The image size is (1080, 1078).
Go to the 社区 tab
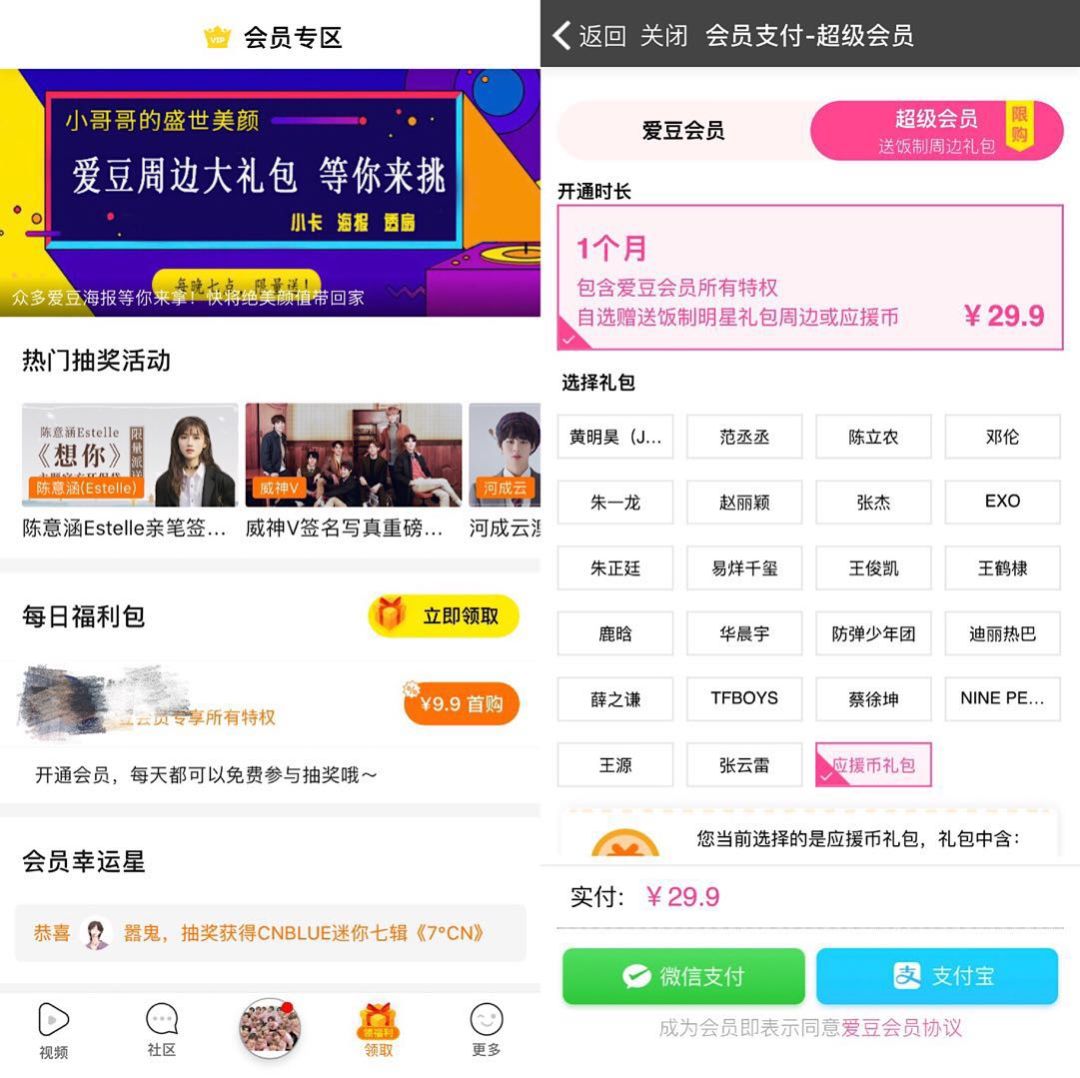coord(162,1030)
